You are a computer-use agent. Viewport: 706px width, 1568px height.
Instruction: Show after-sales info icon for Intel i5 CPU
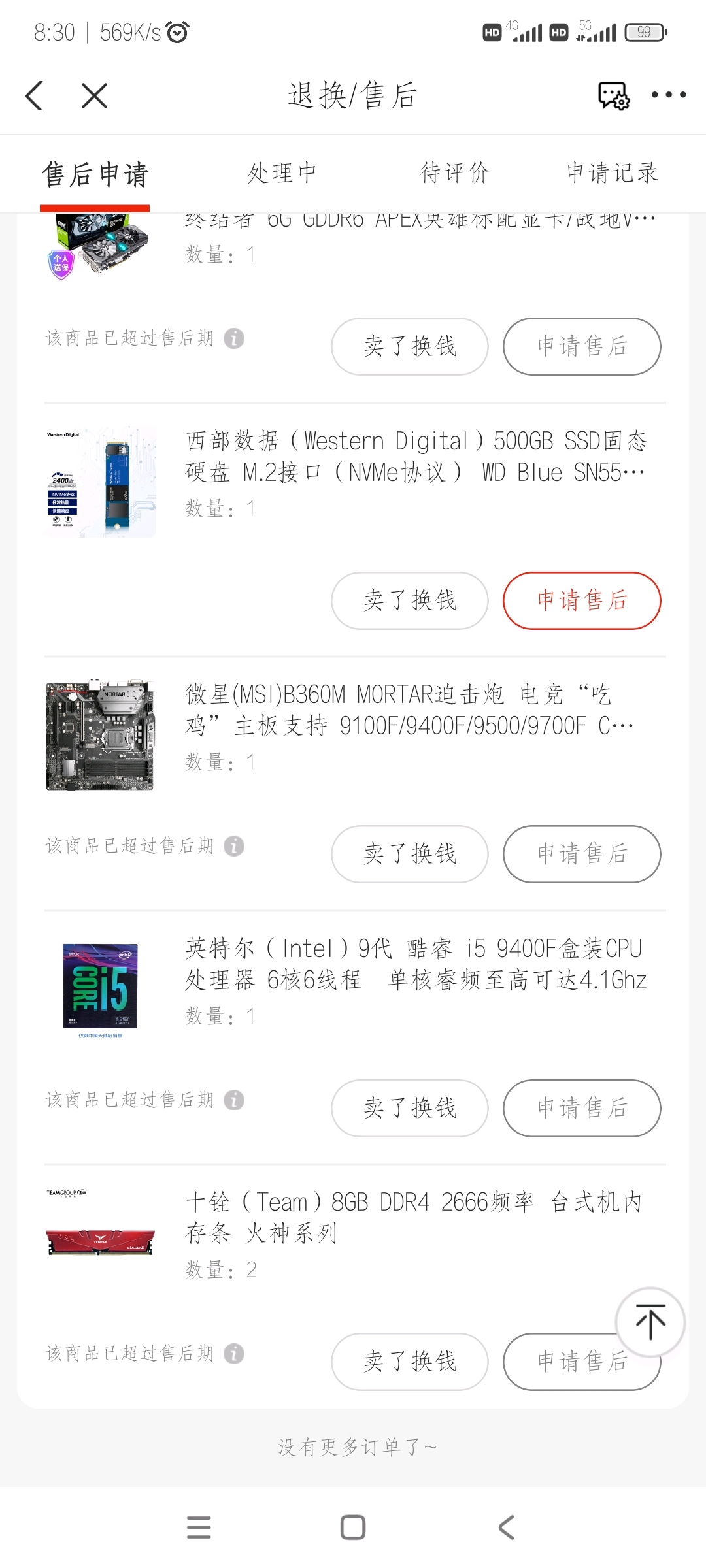234,1100
